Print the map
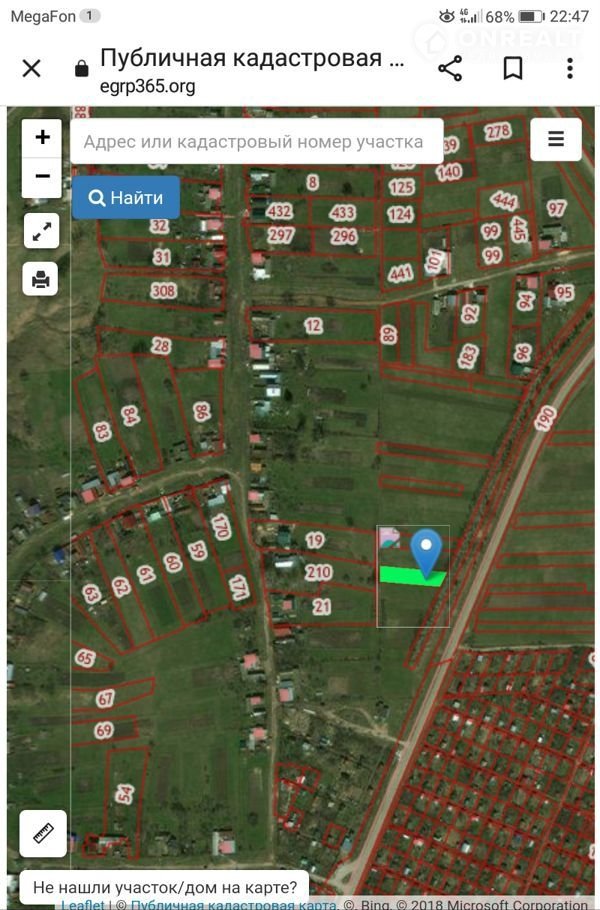The height and width of the screenshot is (910, 600). point(41,280)
